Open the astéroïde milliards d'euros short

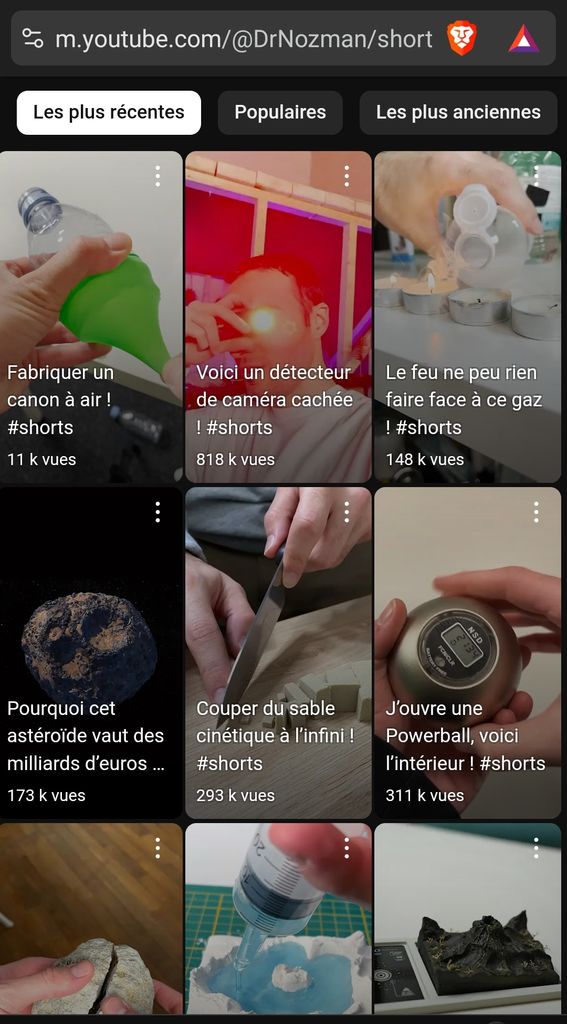tap(91, 652)
